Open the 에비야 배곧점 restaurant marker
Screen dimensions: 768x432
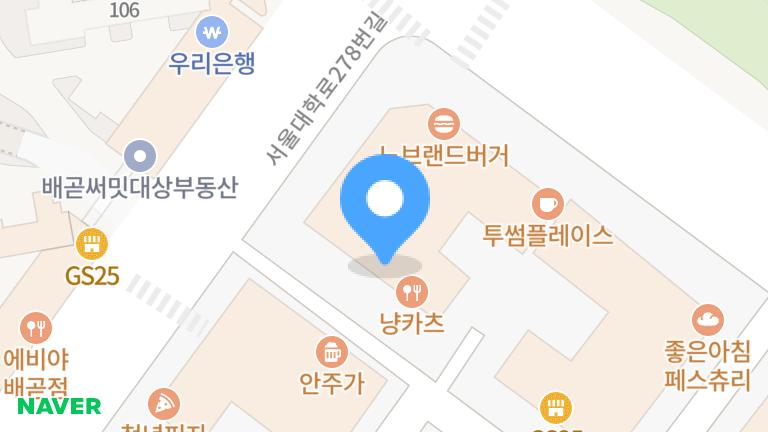pos(37,327)
